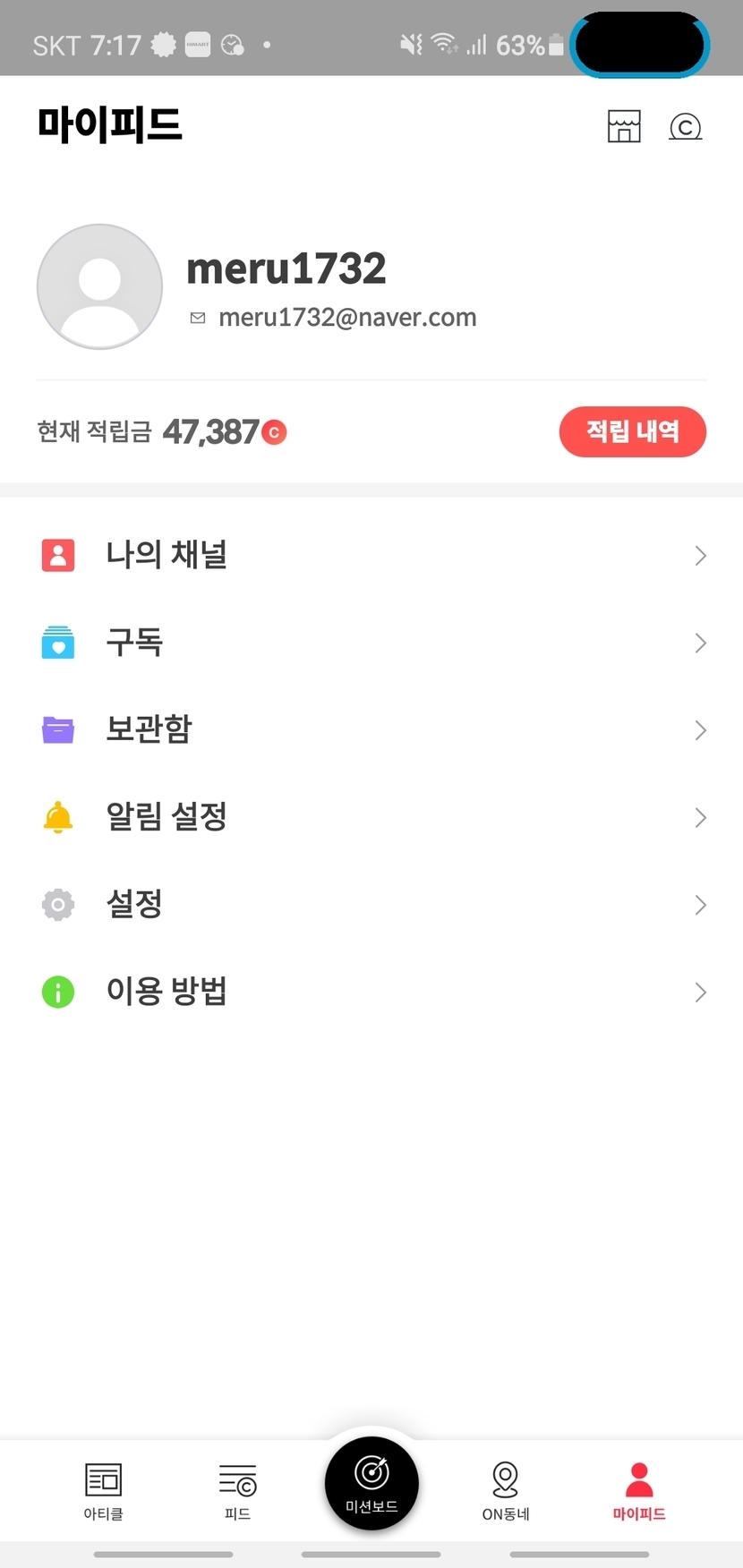Open the 미션보드 center button
Screen dimensions: 743x1568
point(371,1482)
